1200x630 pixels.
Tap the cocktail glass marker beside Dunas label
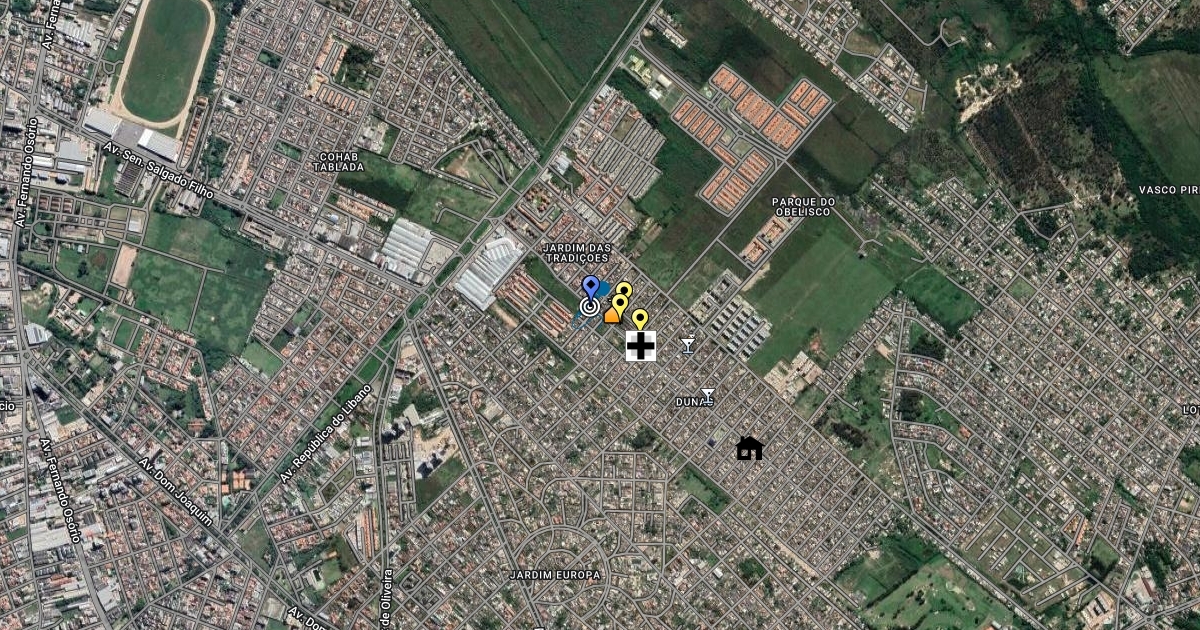click(x=708, y=396)
